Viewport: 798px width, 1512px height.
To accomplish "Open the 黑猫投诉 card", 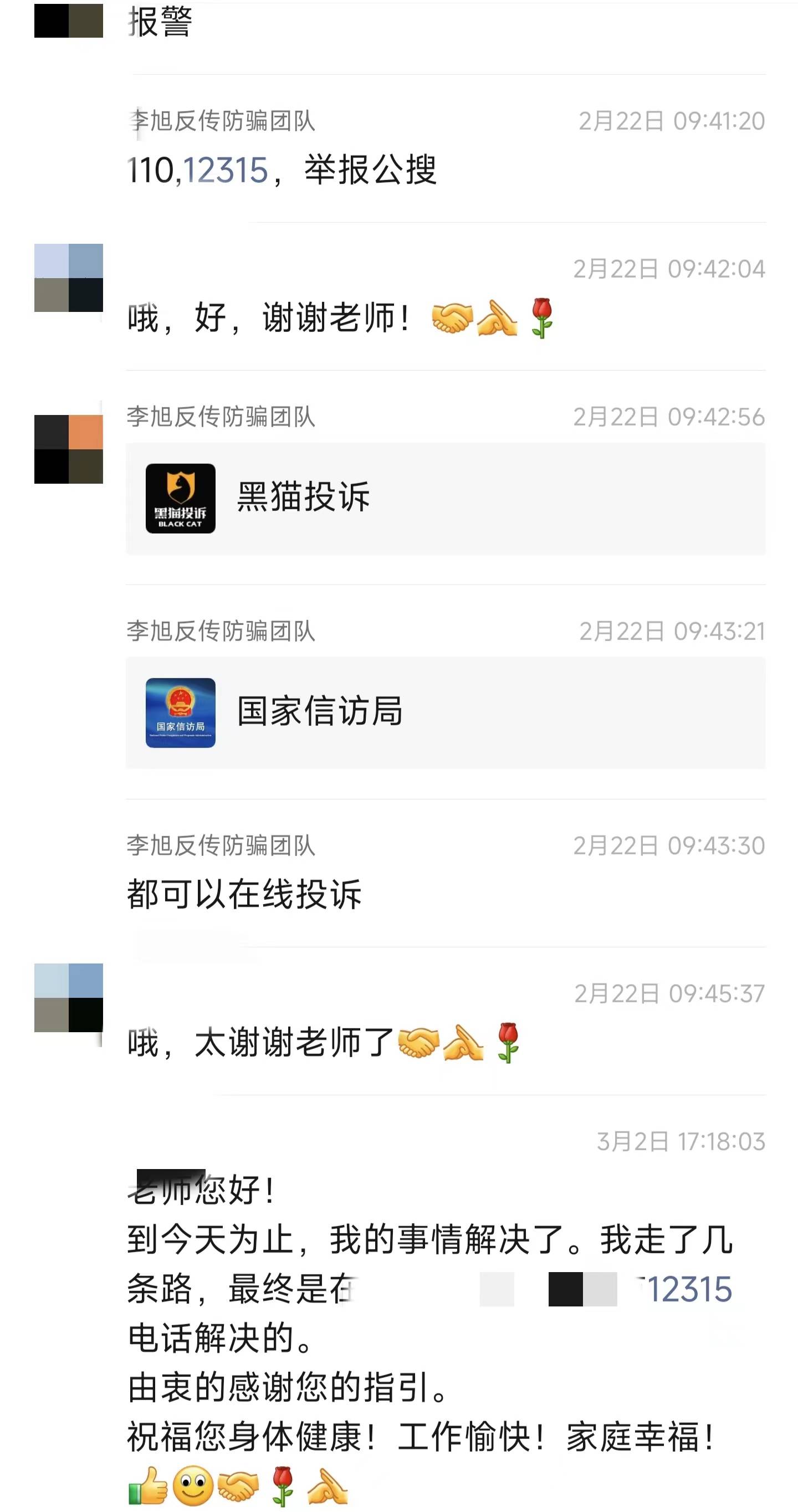I will coord(444,498).
